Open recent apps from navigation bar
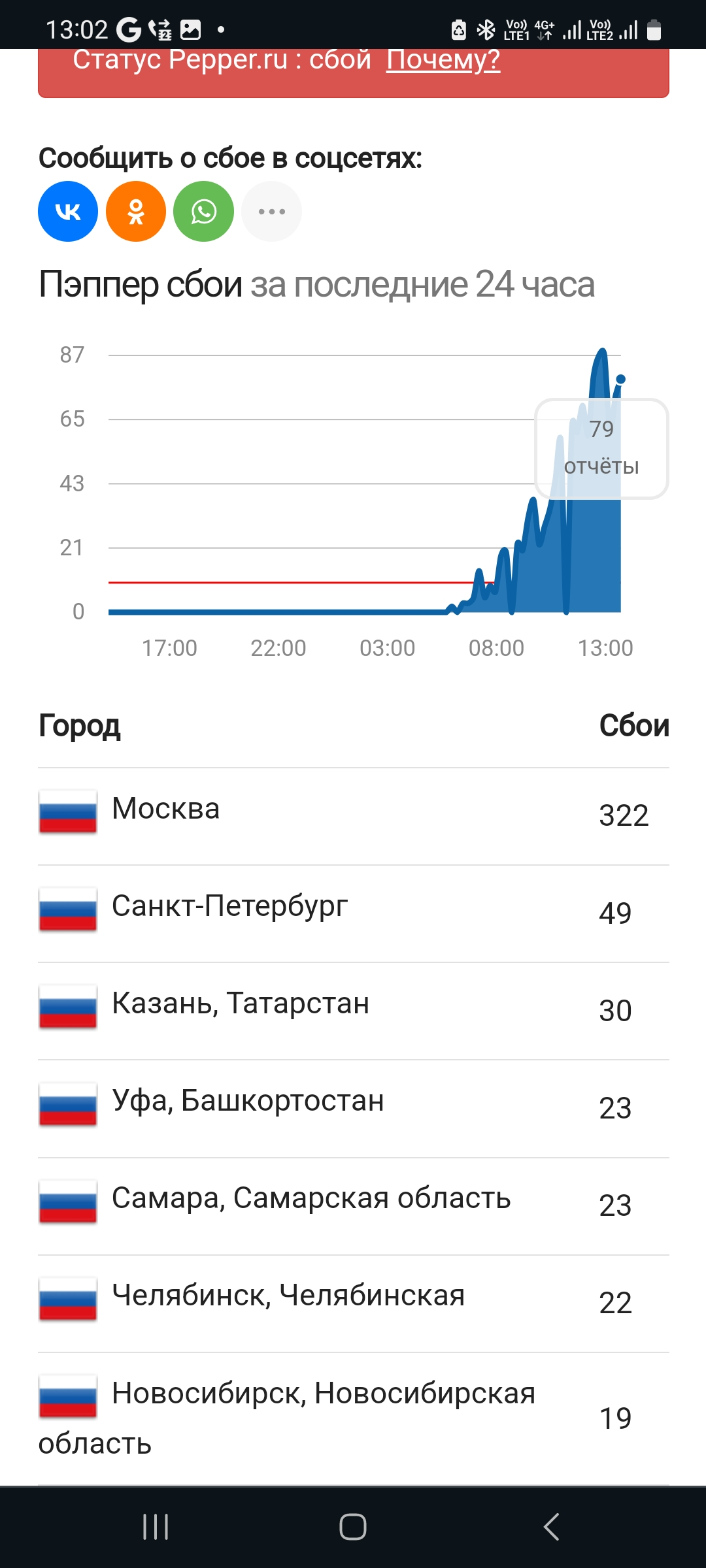The image size is (706, 1568). click(156, 1527)
